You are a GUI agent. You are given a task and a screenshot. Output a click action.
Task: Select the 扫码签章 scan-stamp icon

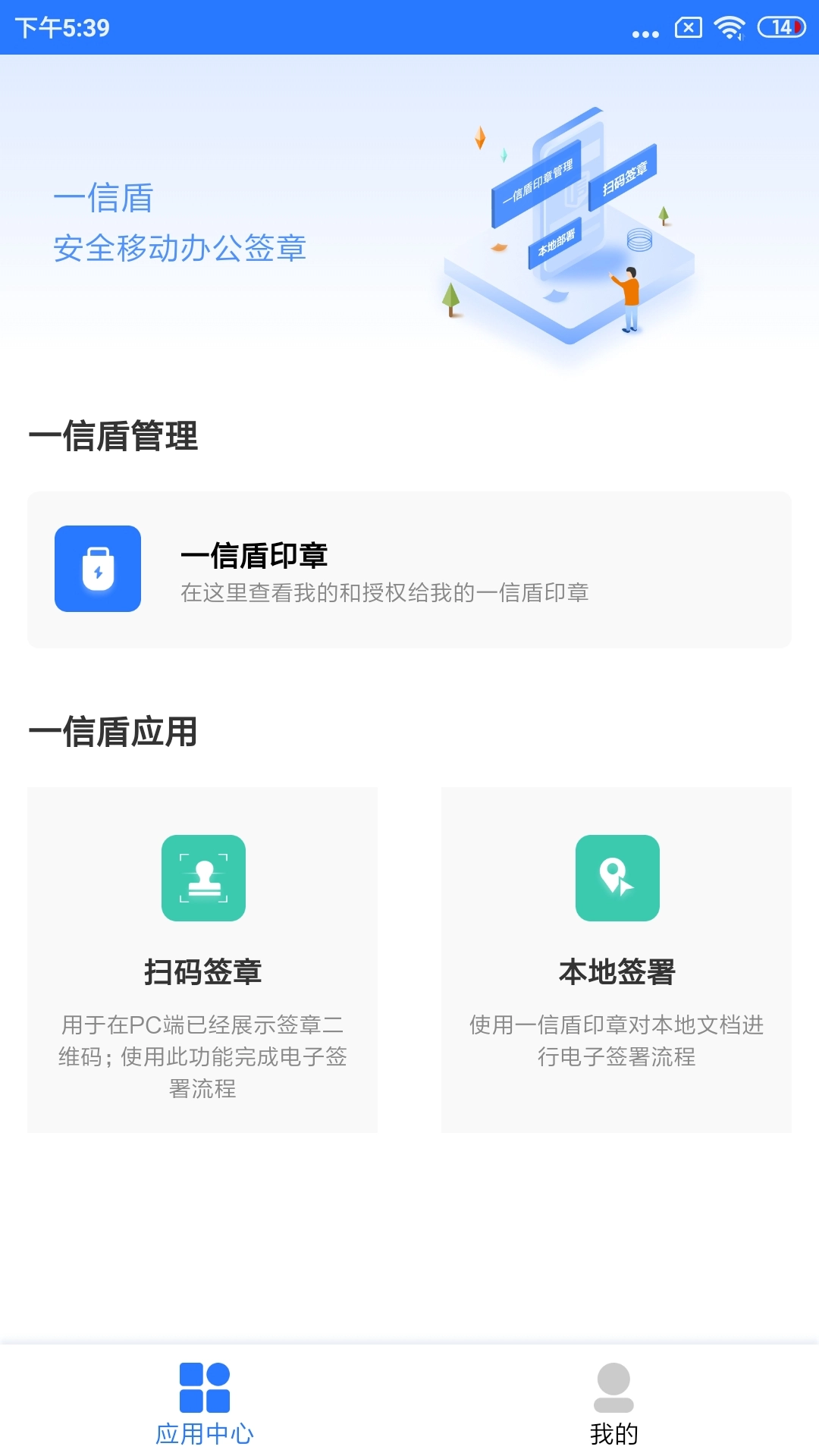click(x=202, y=878)
